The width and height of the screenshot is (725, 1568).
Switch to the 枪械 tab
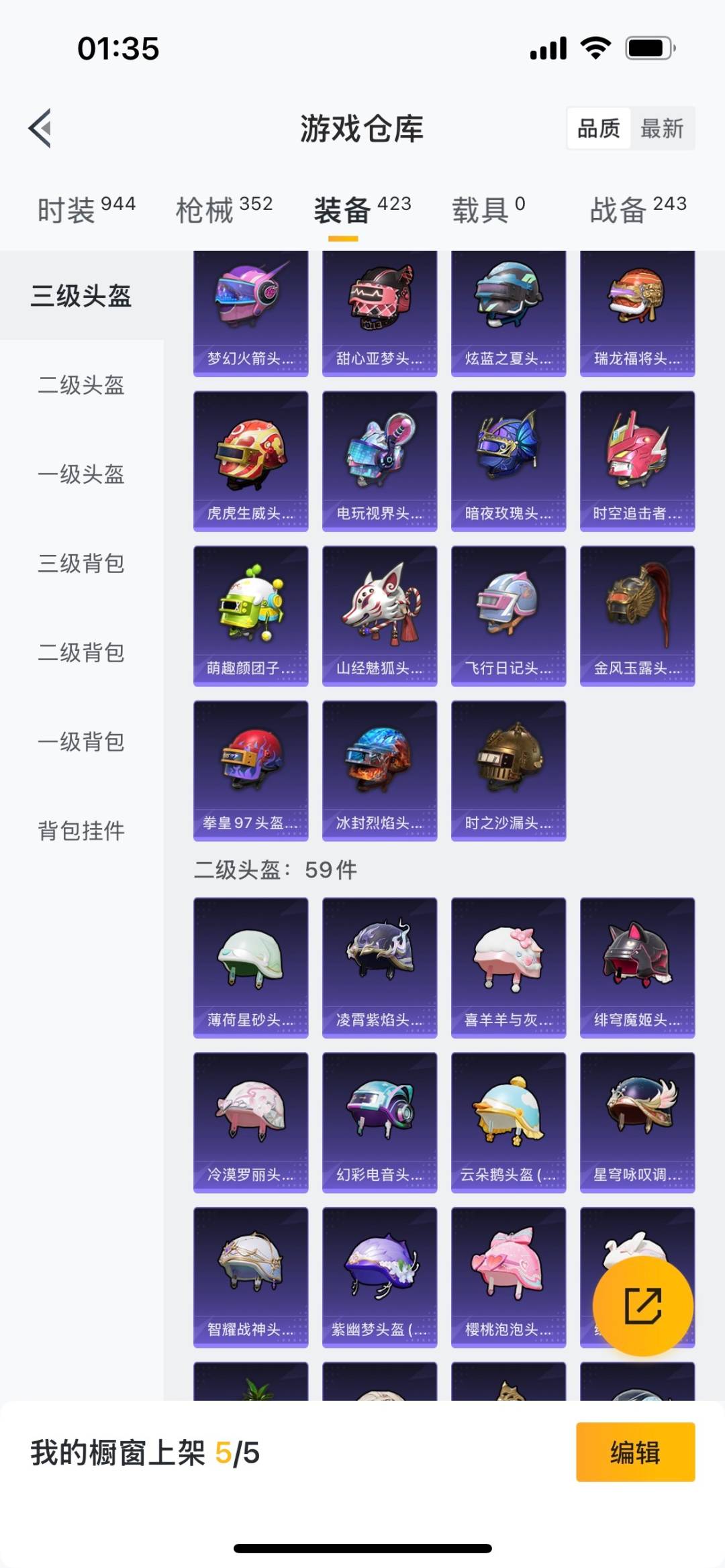click(224, 210)
